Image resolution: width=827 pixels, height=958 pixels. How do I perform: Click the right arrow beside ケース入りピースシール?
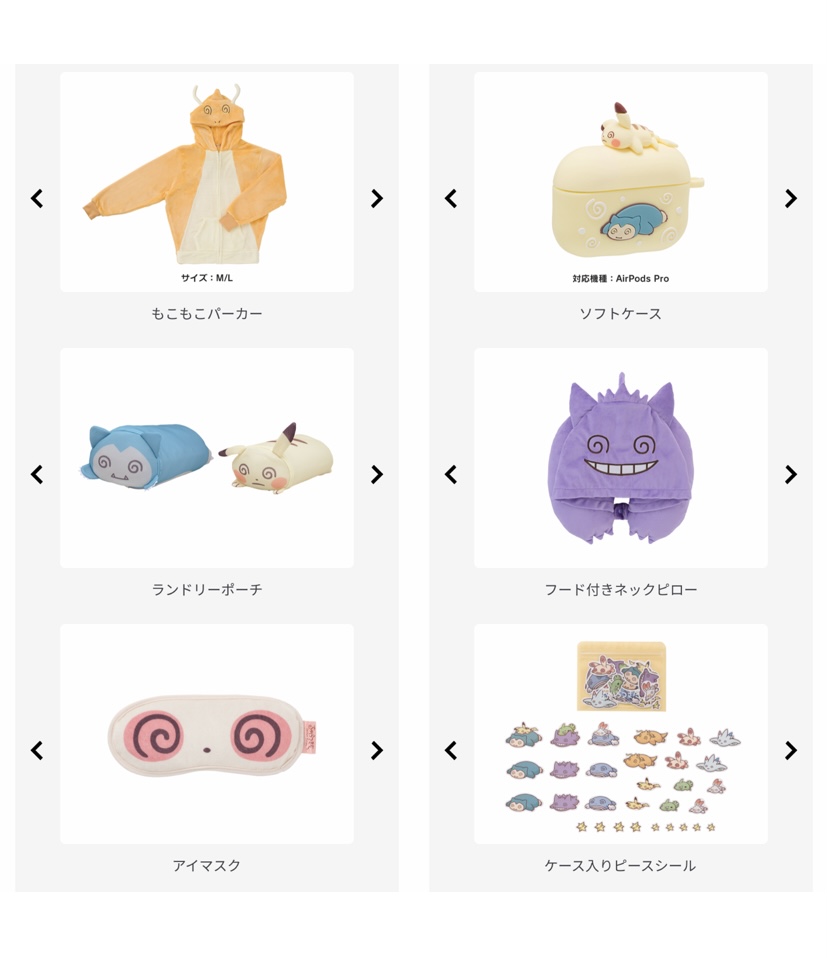pyautogui.click(x=790, y=750)
